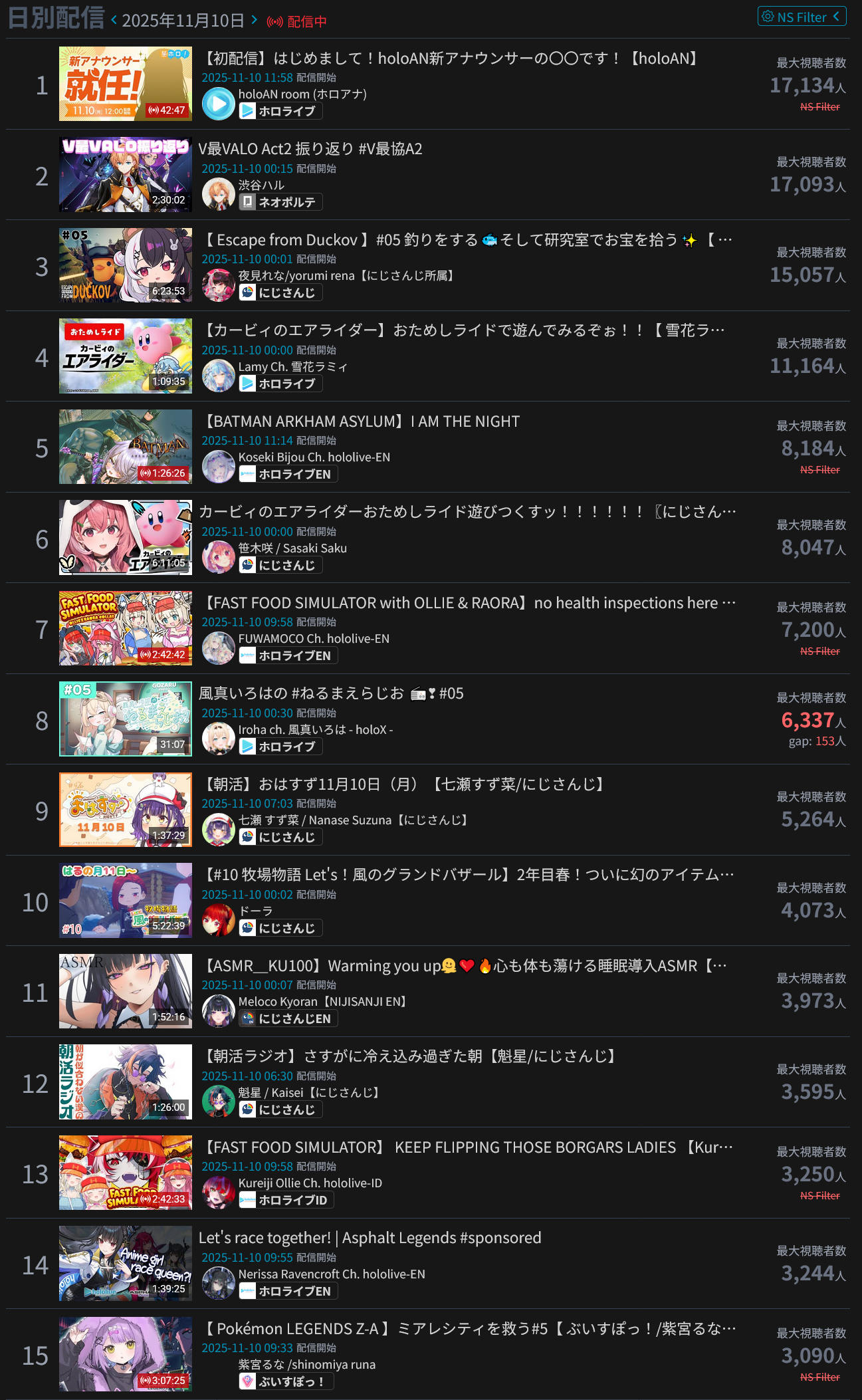Open the NS Filter settings
Image resolution: width=862 pixels, height=1400 pixels.
pyautogui.click(x=802, y=17)
